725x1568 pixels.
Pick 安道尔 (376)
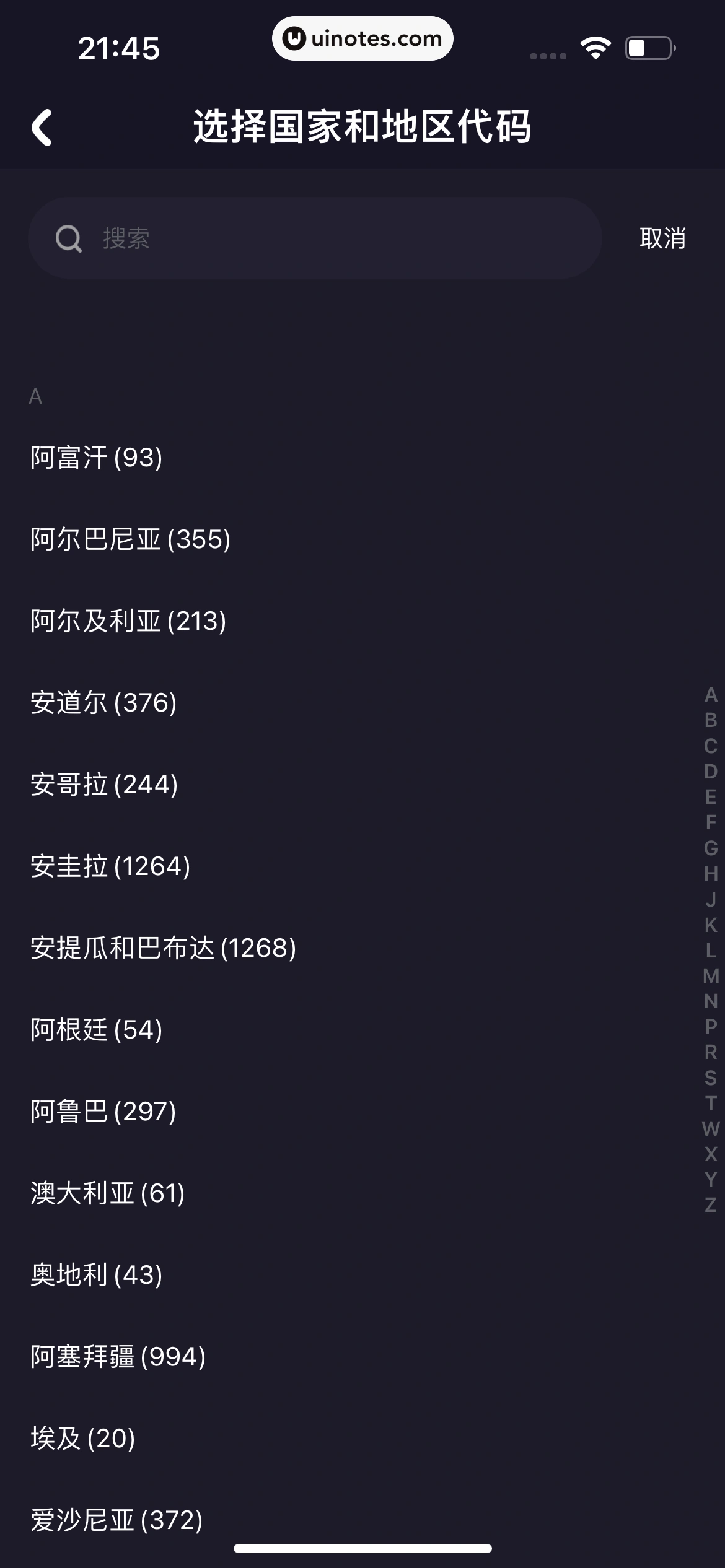point(103,703)
